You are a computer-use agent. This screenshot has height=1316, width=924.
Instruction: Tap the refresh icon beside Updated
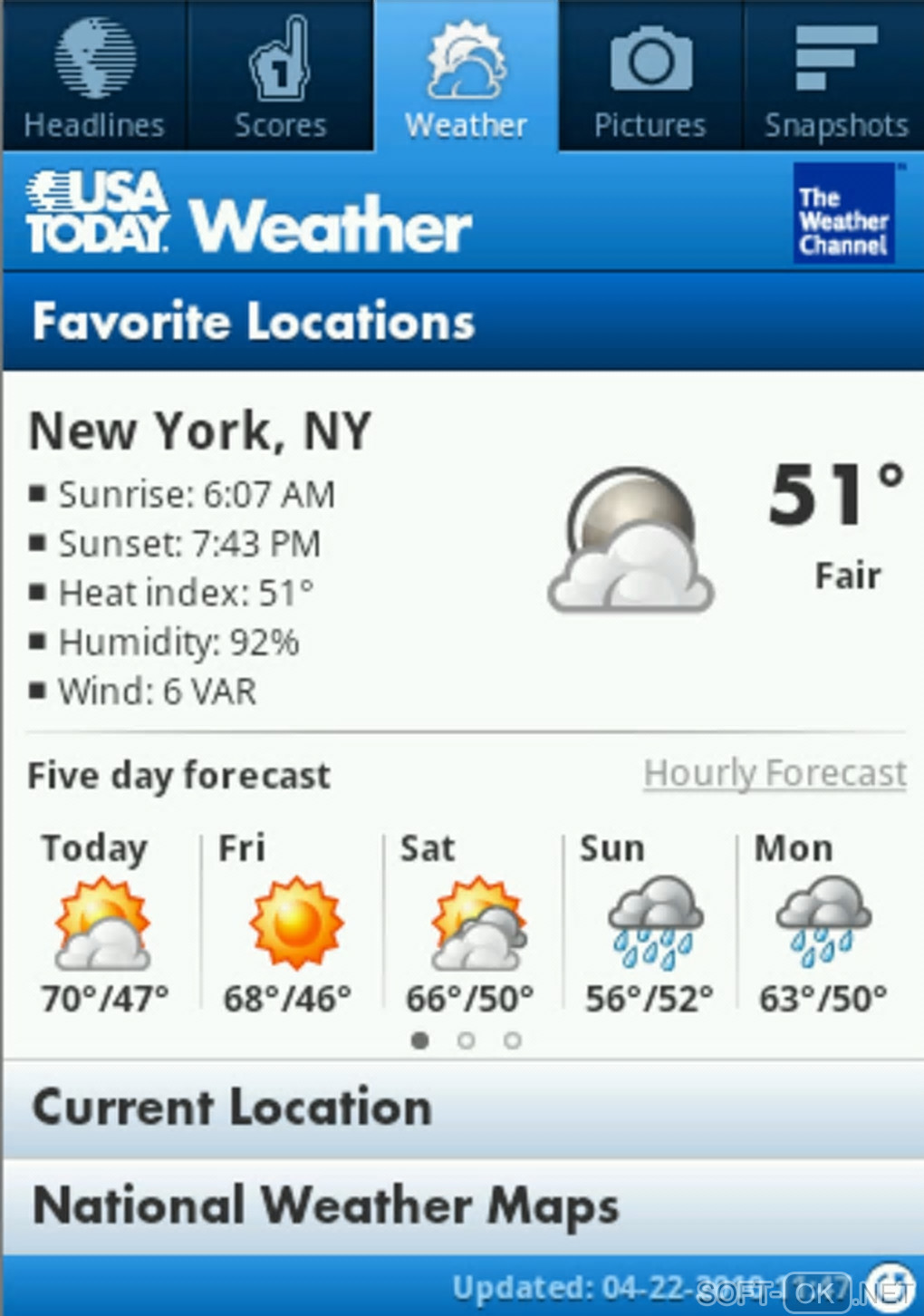coord(889,1287)
